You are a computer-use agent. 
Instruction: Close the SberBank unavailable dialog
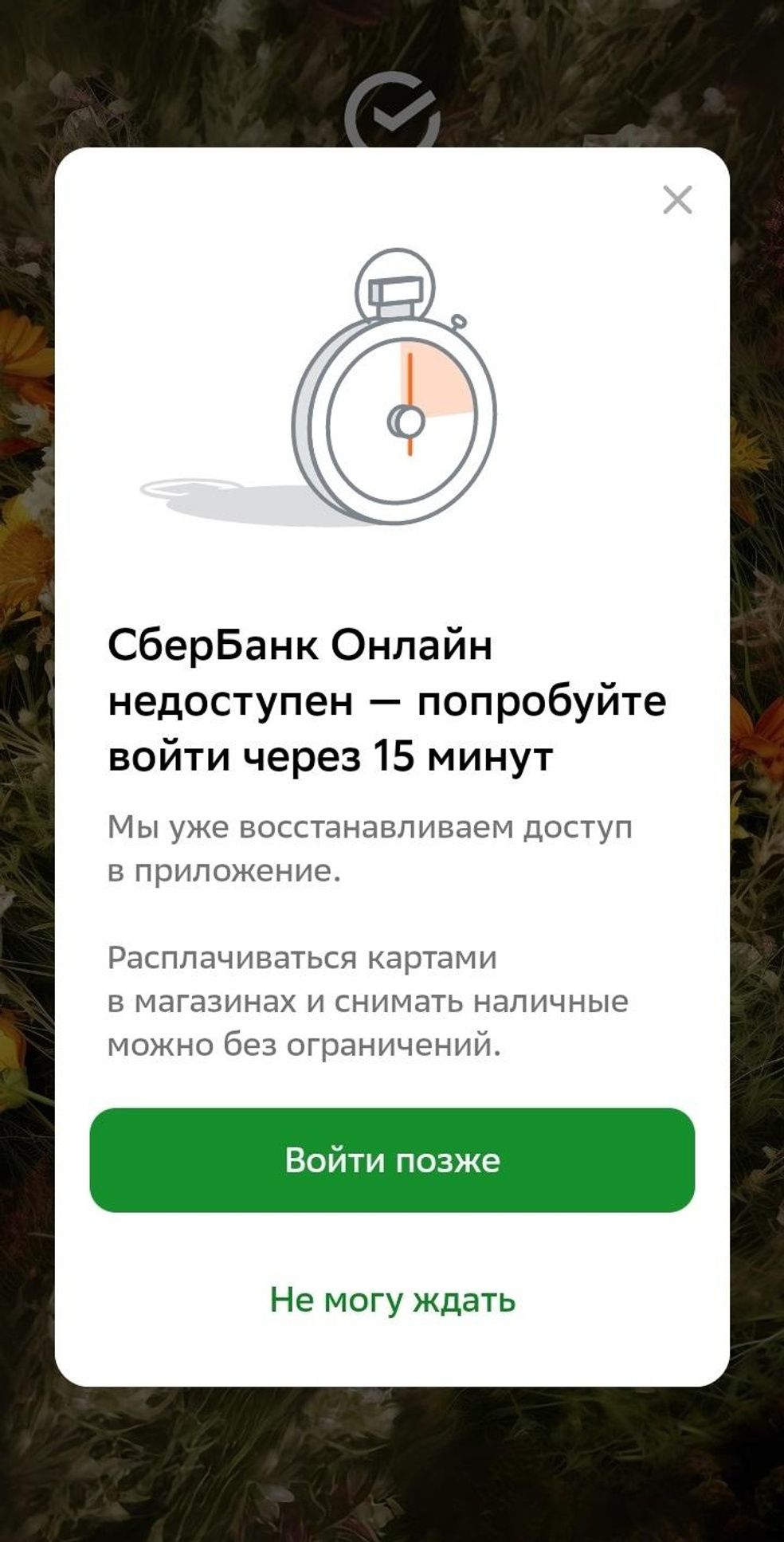click(x=677, y=200)
